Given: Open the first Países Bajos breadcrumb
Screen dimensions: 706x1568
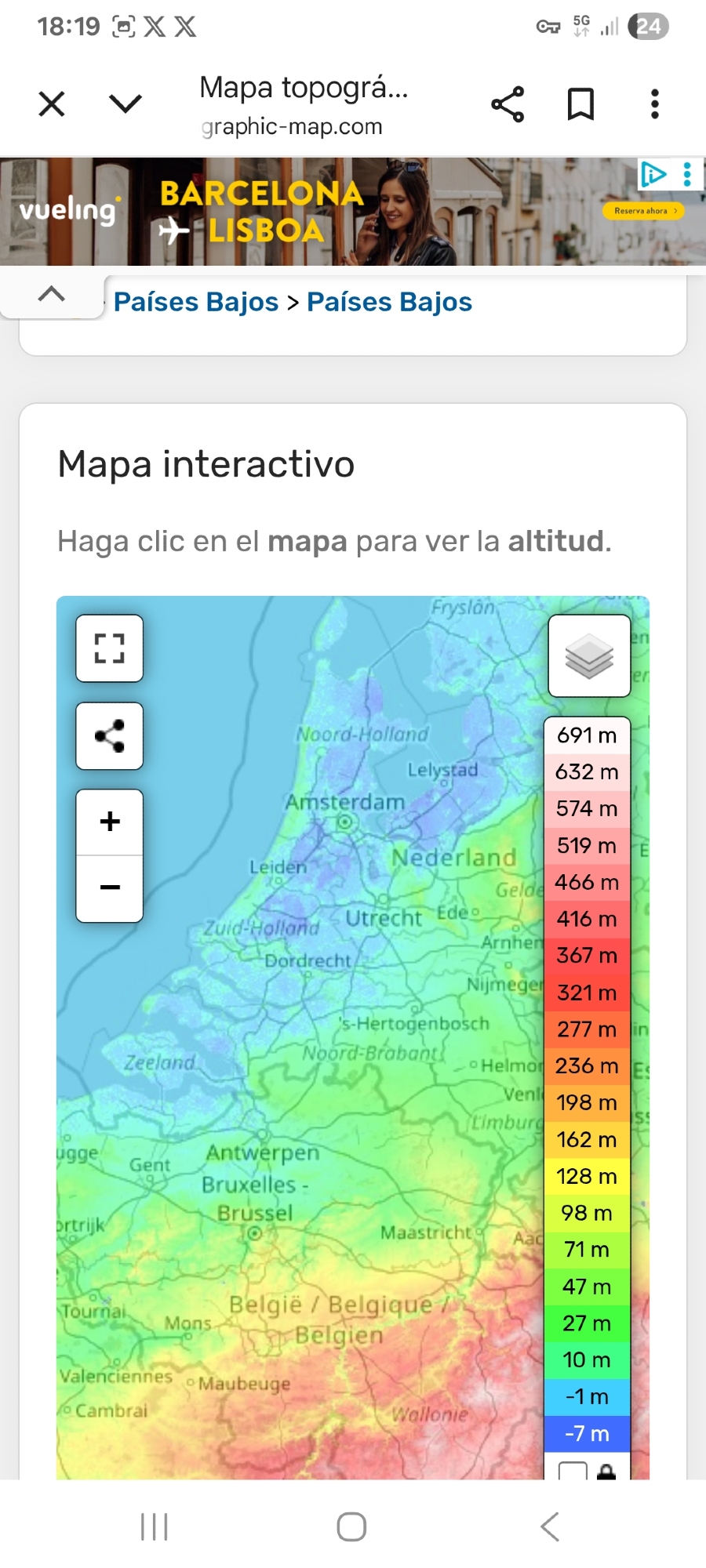Looking at the screenshot, I should tap(196, 302).
